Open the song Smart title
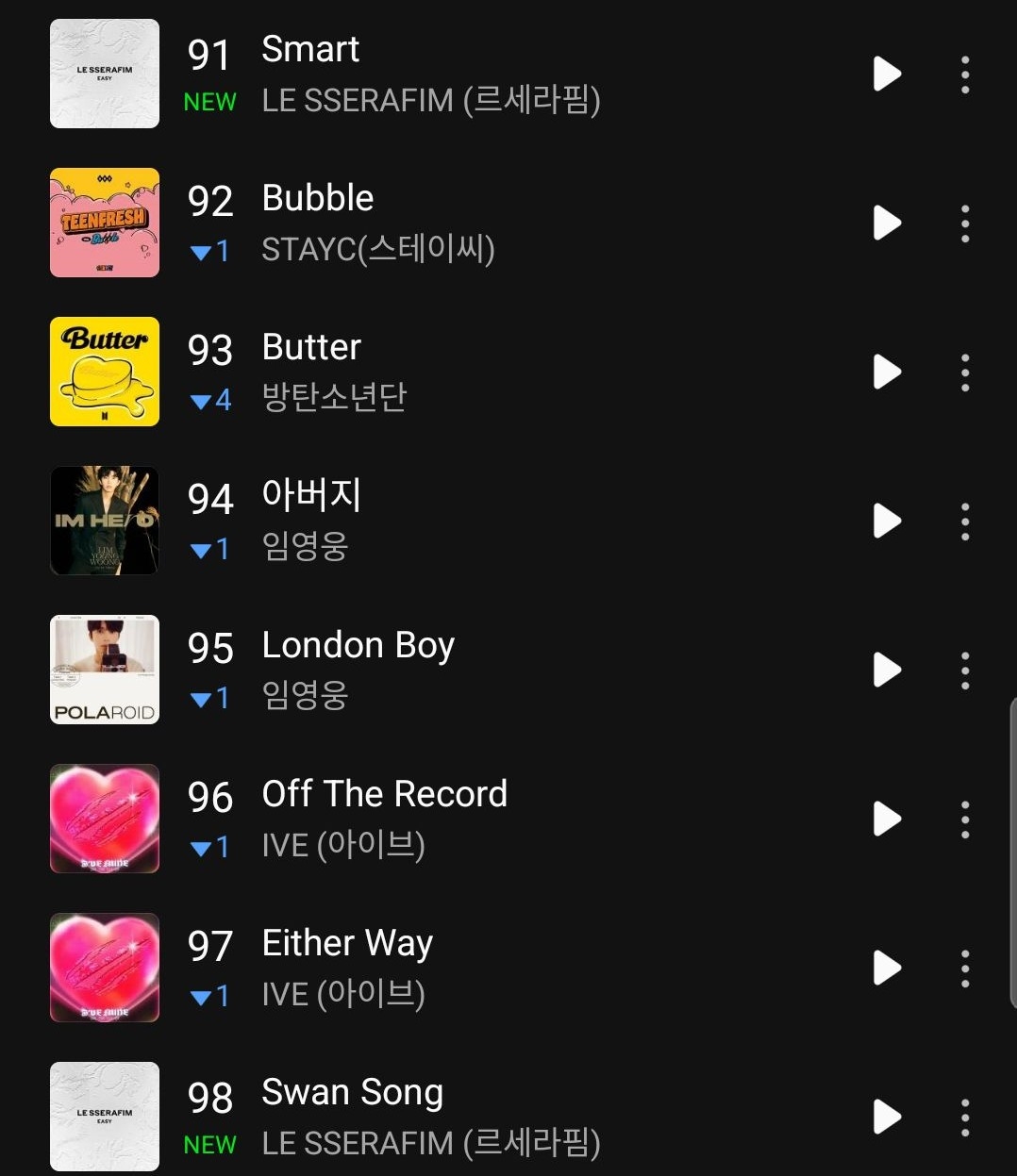The width and height of the screenshot is (1017, 1176). 309,49
